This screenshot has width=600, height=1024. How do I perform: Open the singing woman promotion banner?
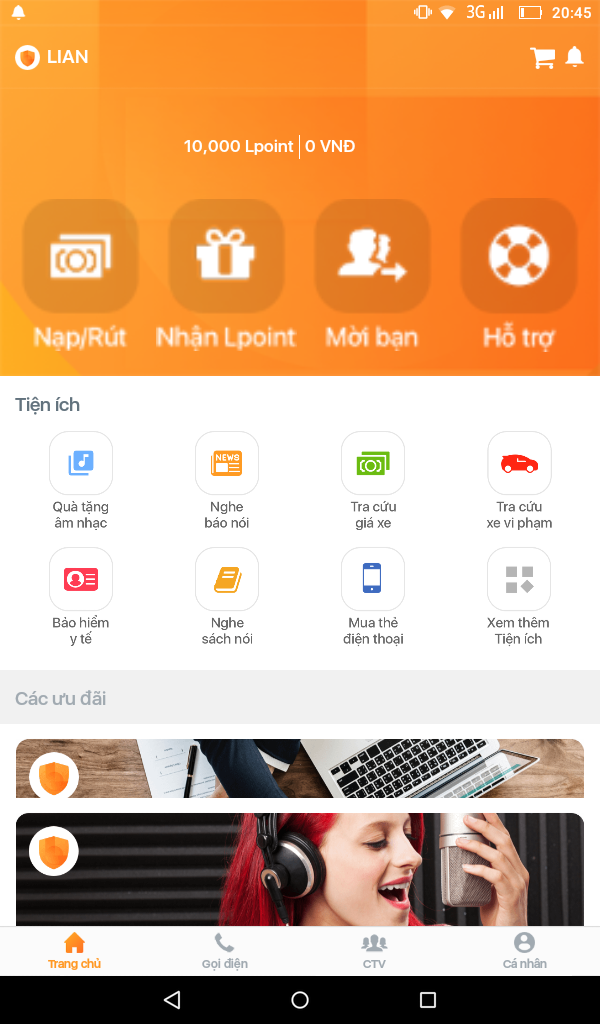point(300,868)
